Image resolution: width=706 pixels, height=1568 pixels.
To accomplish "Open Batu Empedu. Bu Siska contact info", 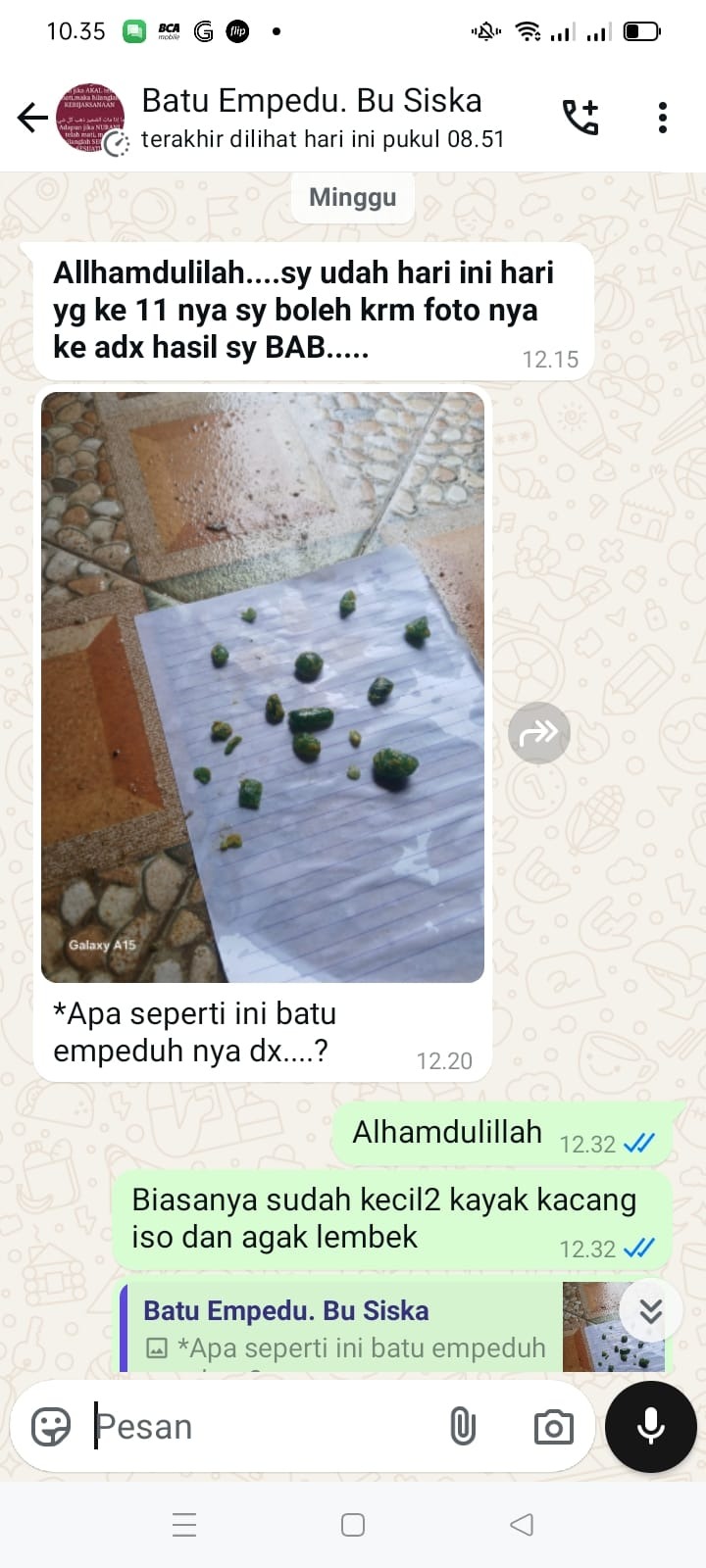I will click(x=314, y=118).
